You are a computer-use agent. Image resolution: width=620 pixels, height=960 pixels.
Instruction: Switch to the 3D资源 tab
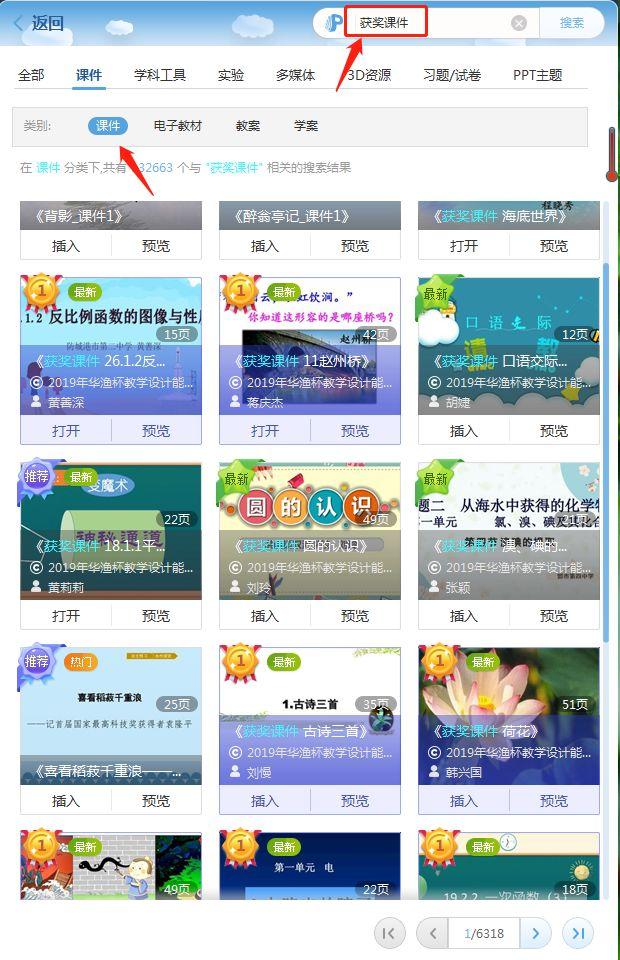coord(368,75)
